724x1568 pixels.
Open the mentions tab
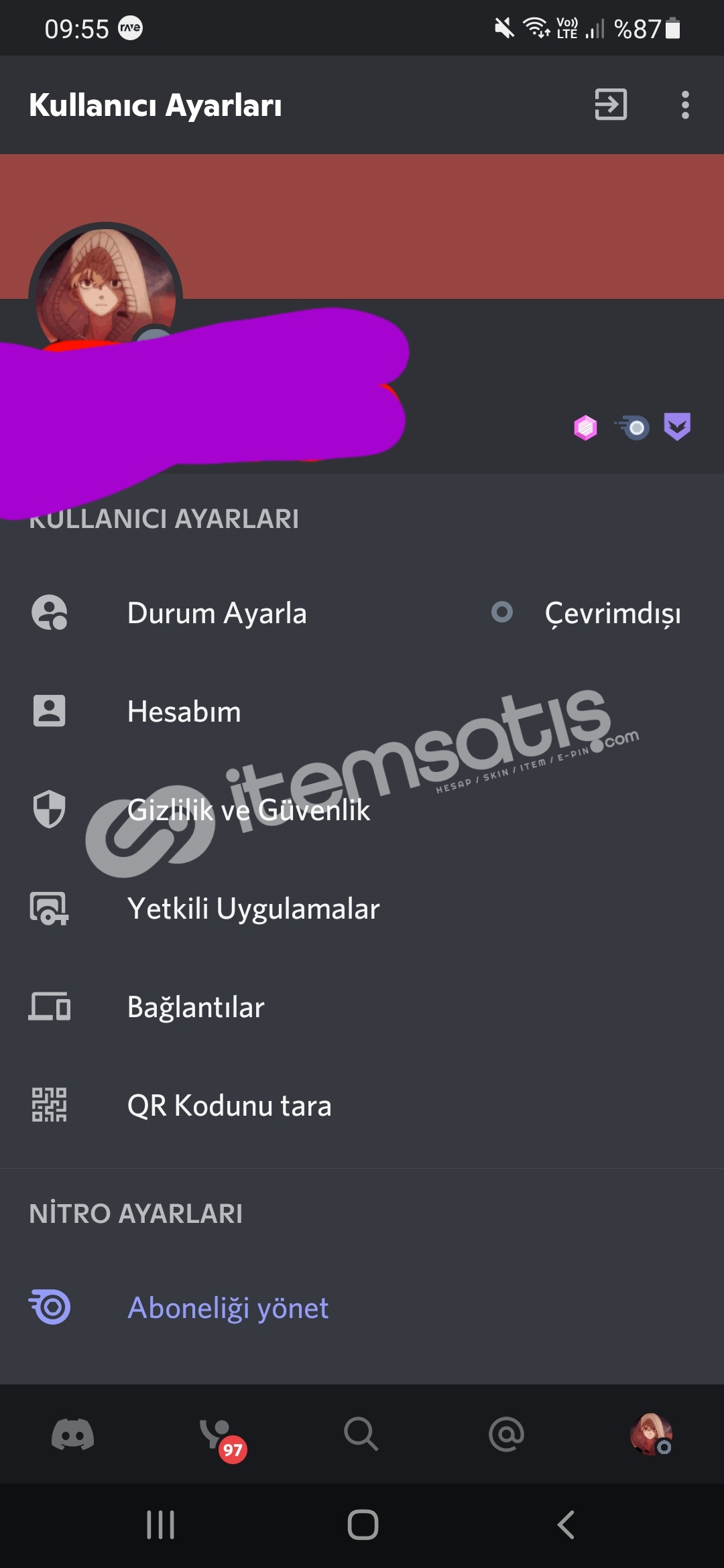coord(506,1434)
